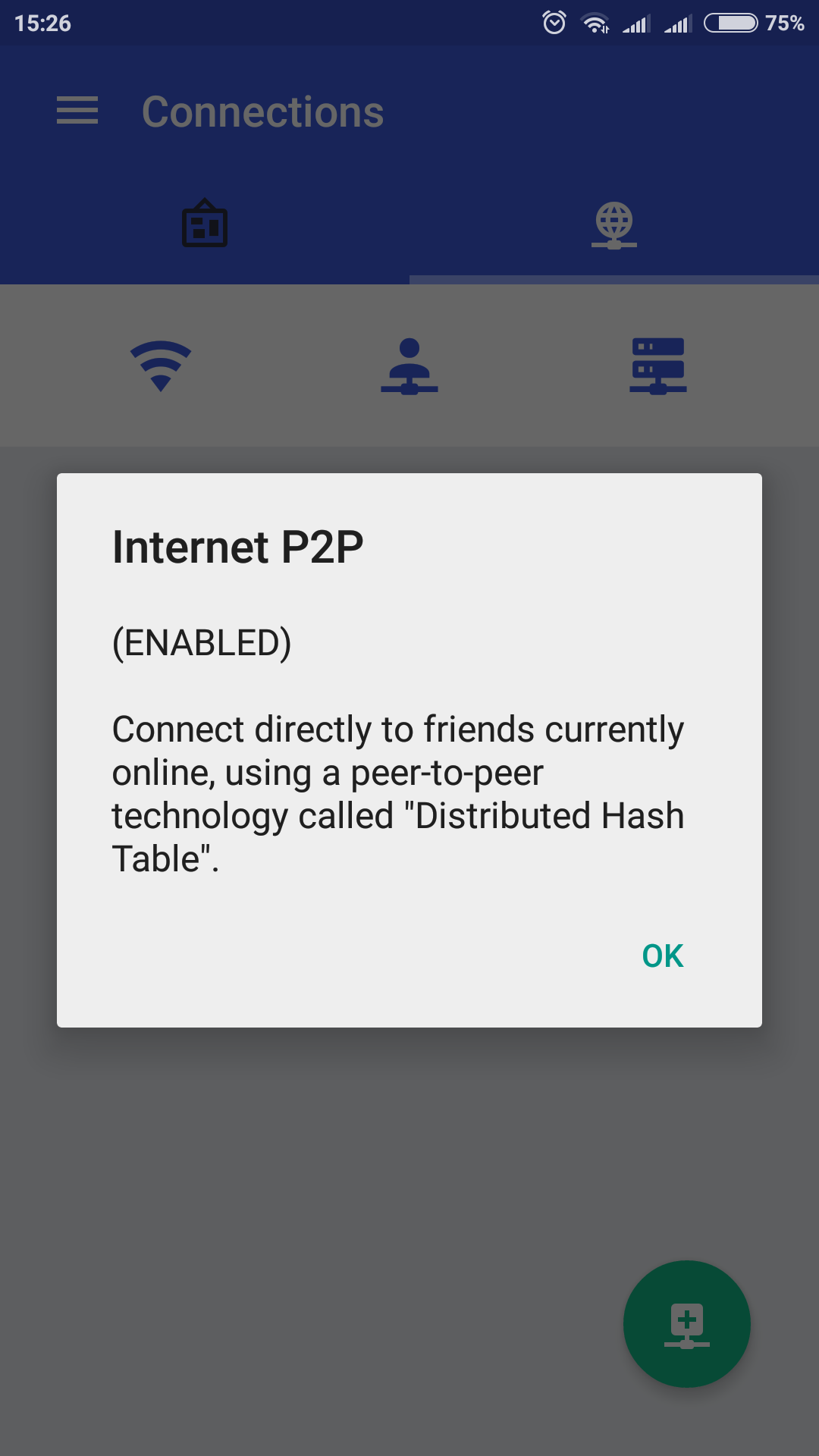Tap the Wi-Fi connection icon
This screenshot has height=1456, width=819.
pos(161,366)
